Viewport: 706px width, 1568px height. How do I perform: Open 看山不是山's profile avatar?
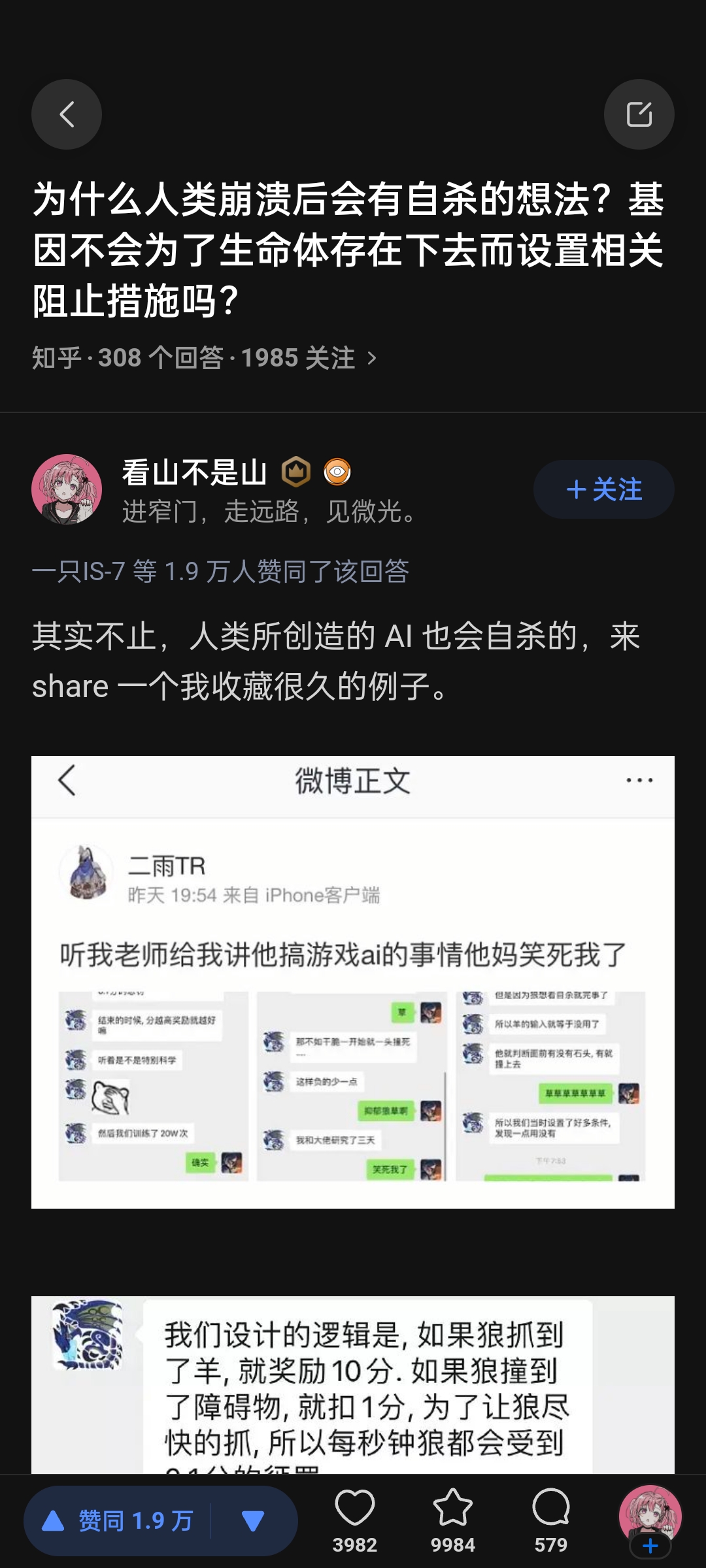[67, 489]
